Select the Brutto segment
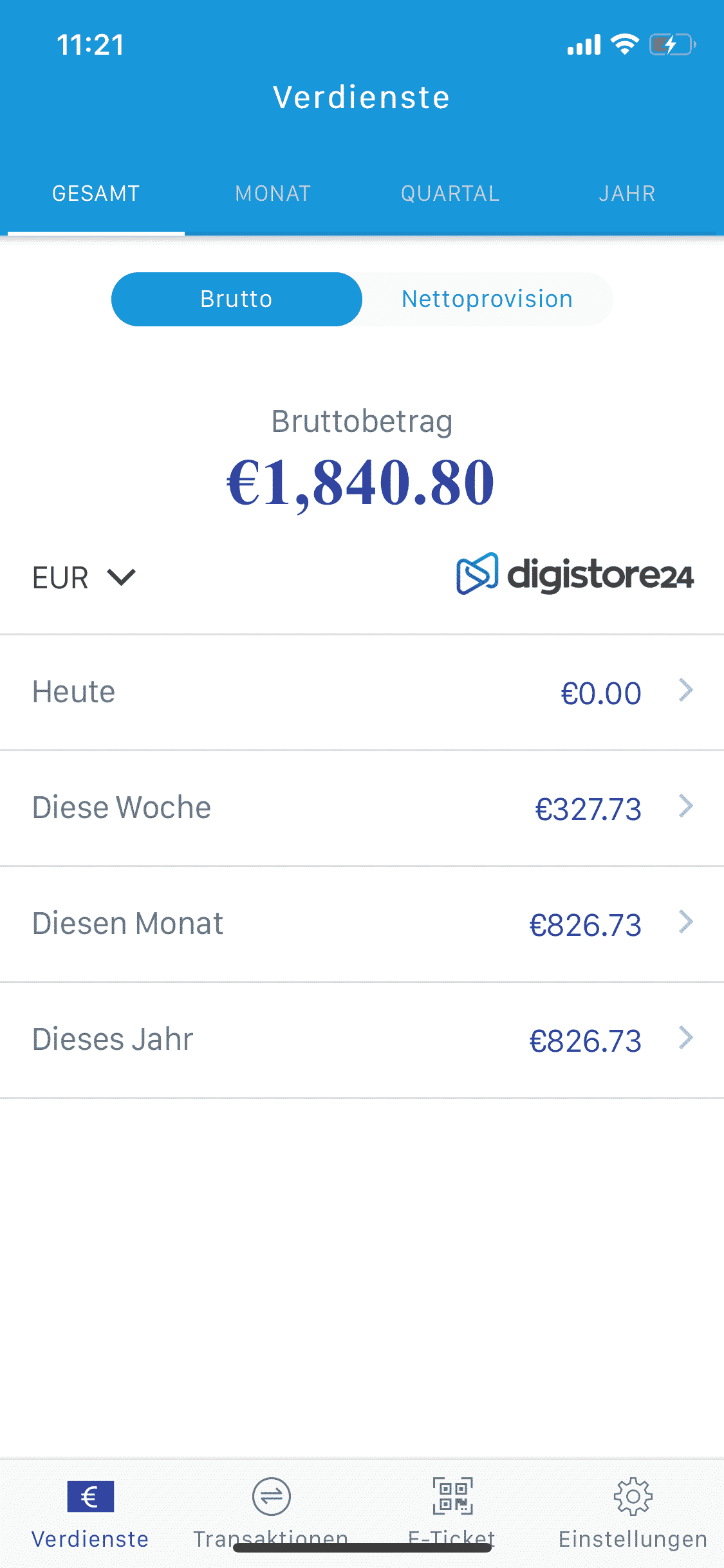The height and width of the screenshot is (1568, 724). (237, 299)
